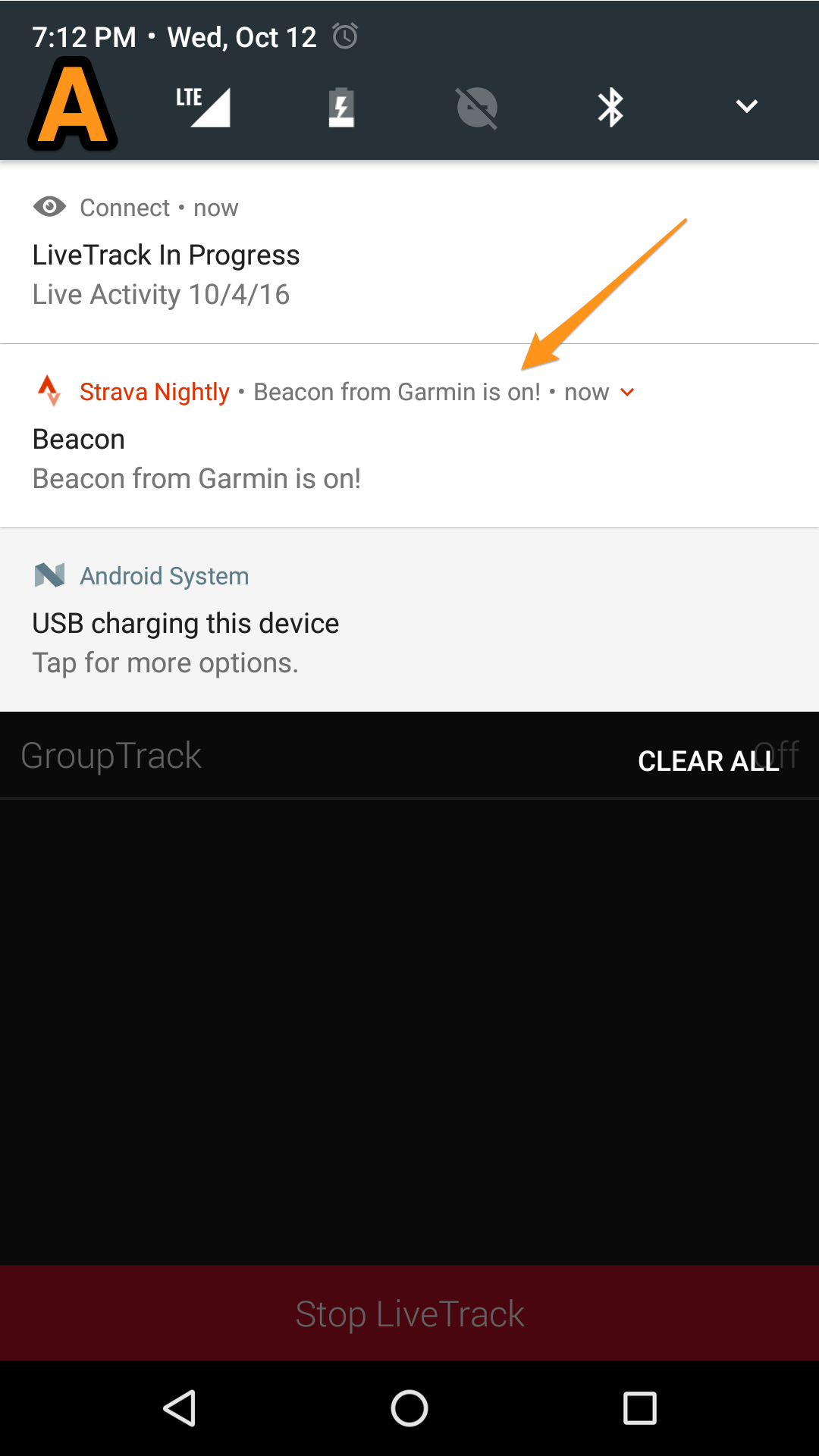Image resolution: width=819 pixels, height=1456 pixels.
Task: Expand the Strava Nightly notification chevron
Action: pyautogui.click(x=627, y=393)
